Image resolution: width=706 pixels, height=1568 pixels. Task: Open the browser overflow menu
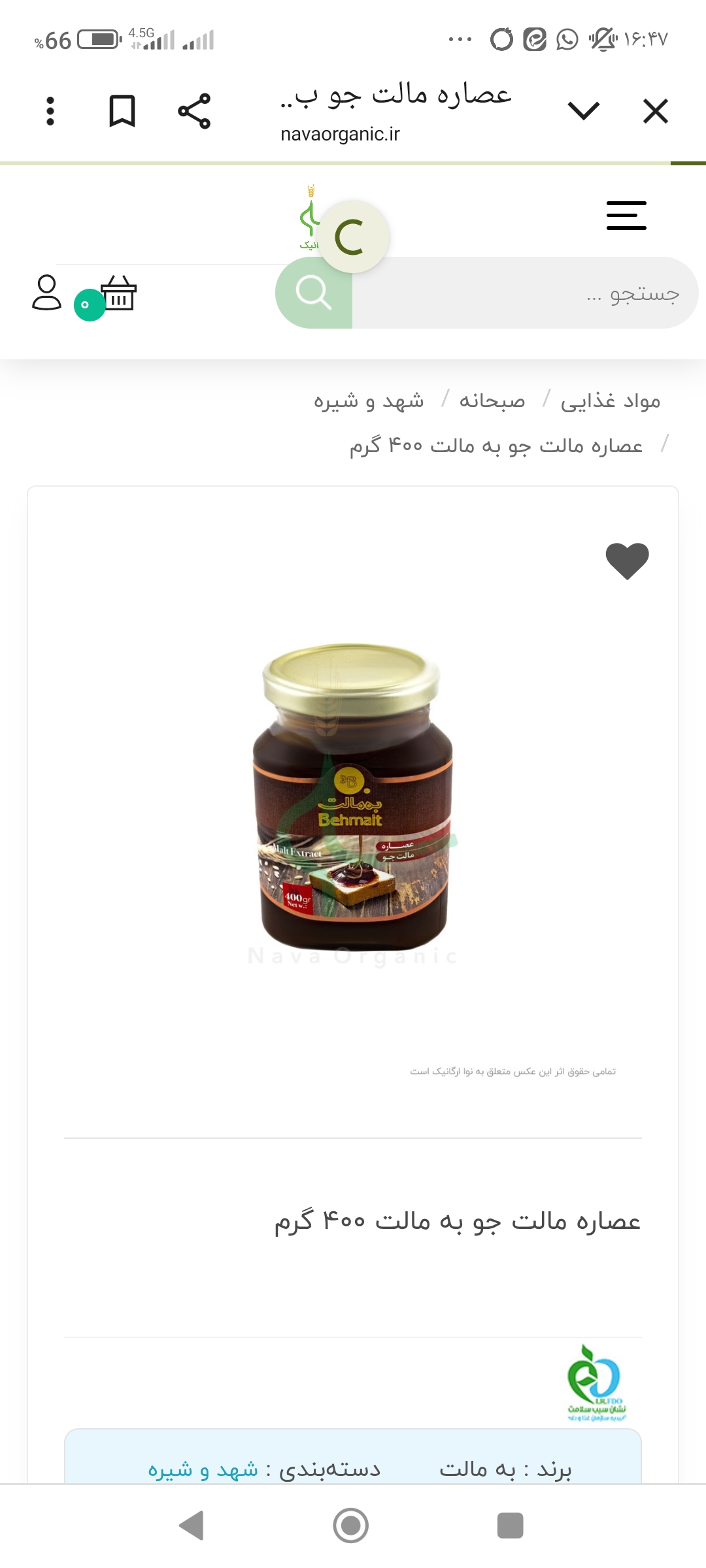coord(50,111)
